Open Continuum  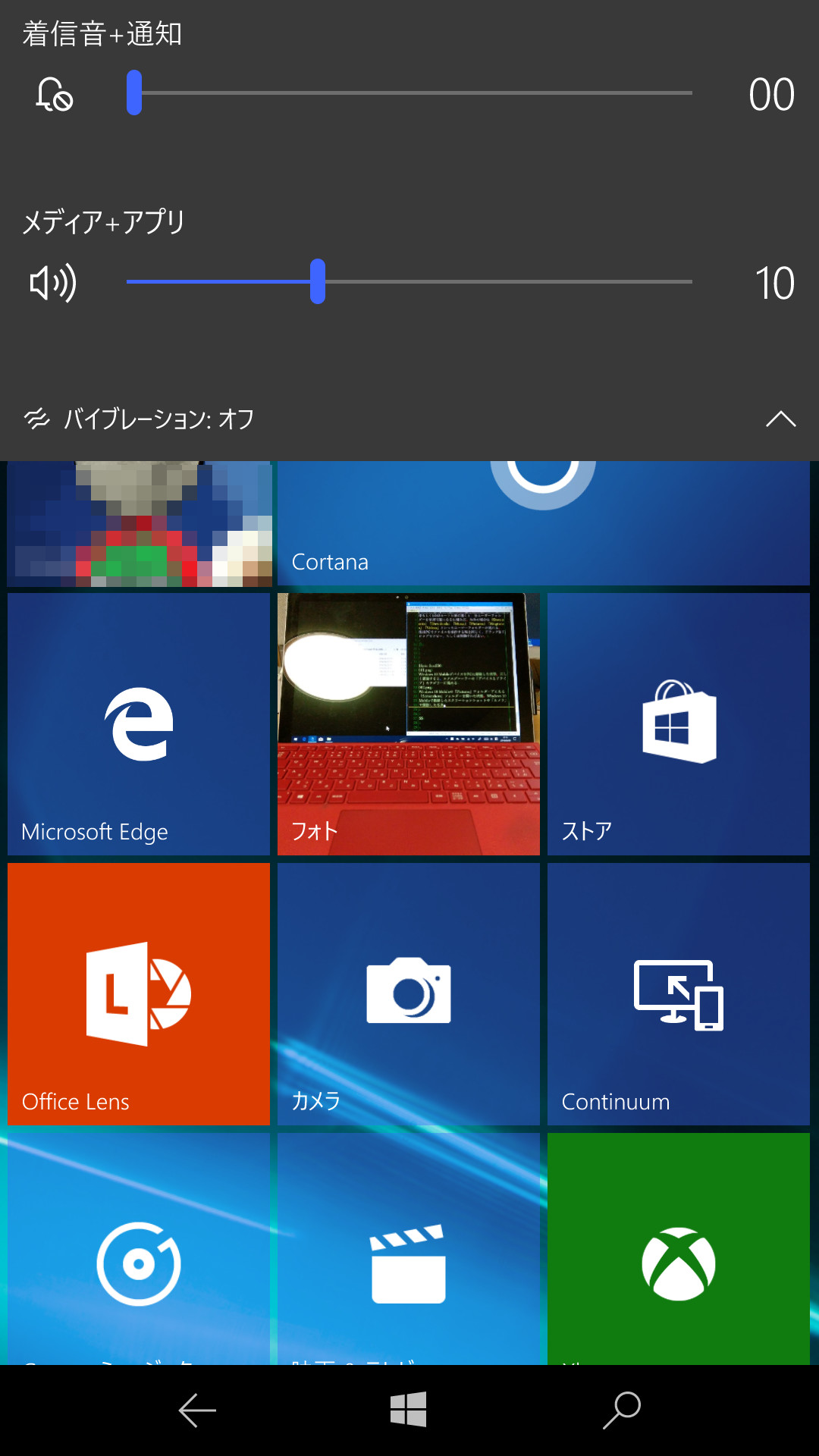tap(679, 994)
